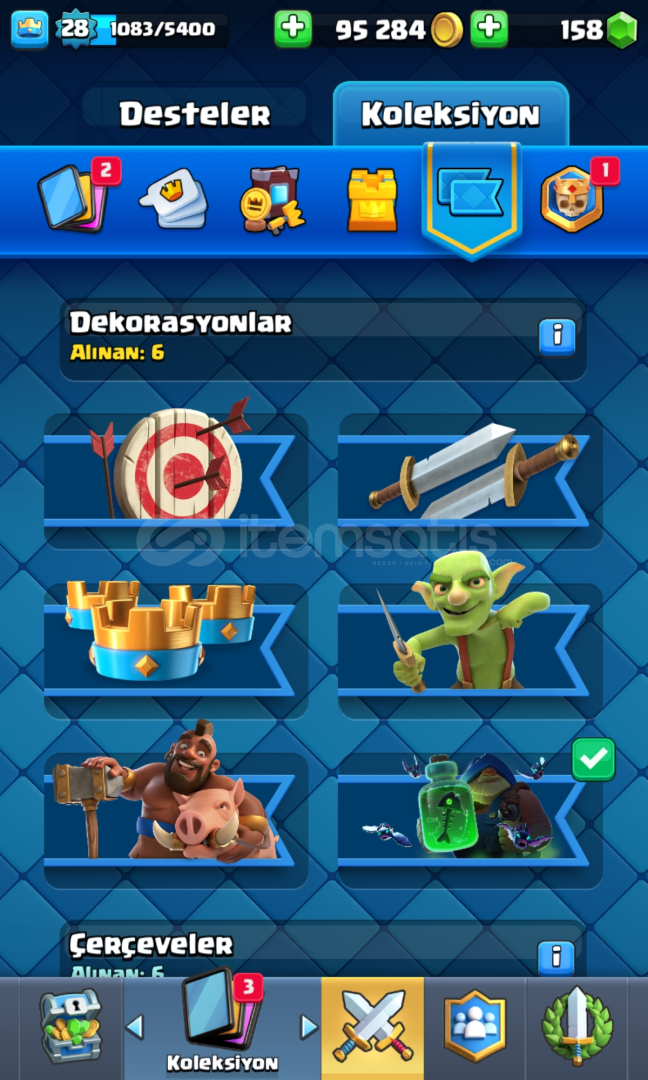The height and width of the screenshot is (1080, 648).
Task: Tap the plus button to add gold
Action: [293, 29]
